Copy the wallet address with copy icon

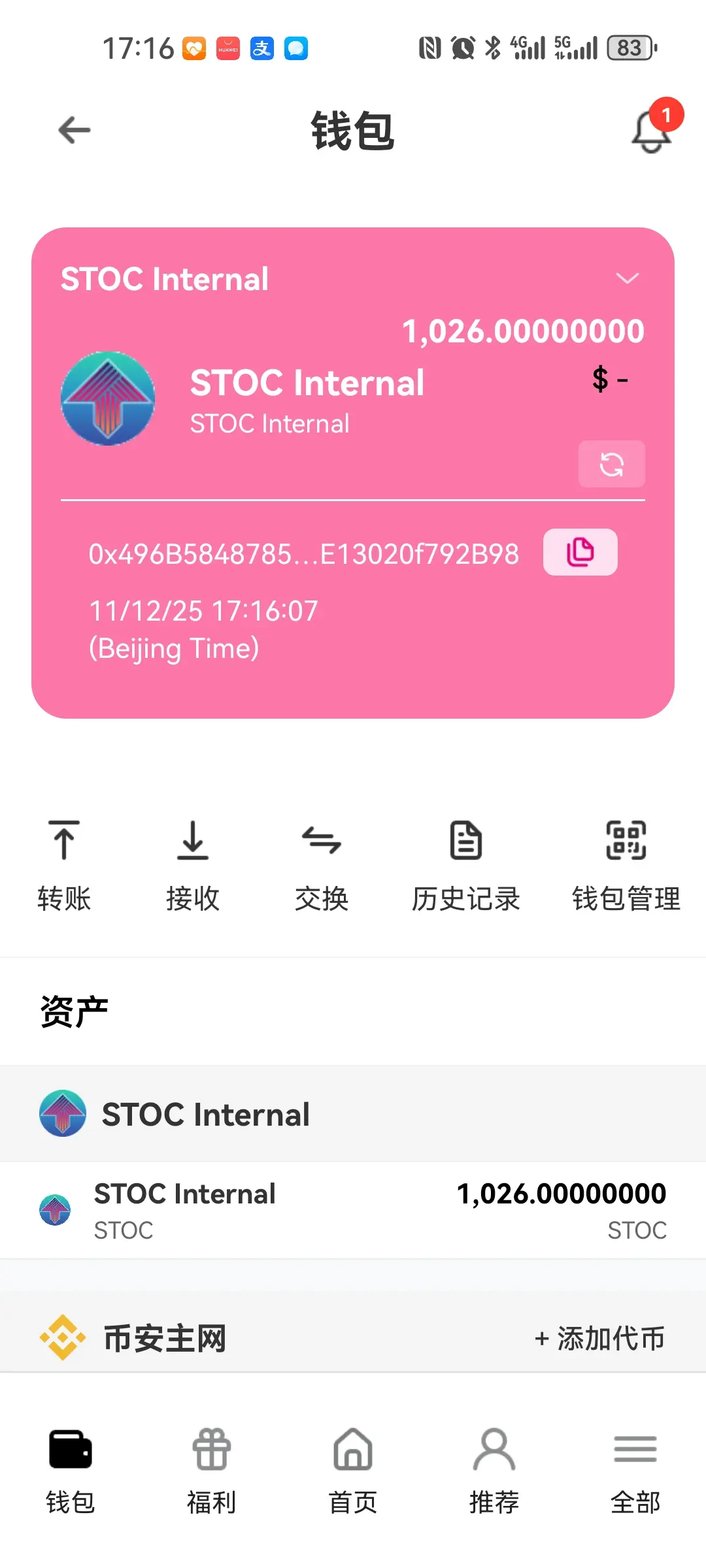click(x=579, y=552)
